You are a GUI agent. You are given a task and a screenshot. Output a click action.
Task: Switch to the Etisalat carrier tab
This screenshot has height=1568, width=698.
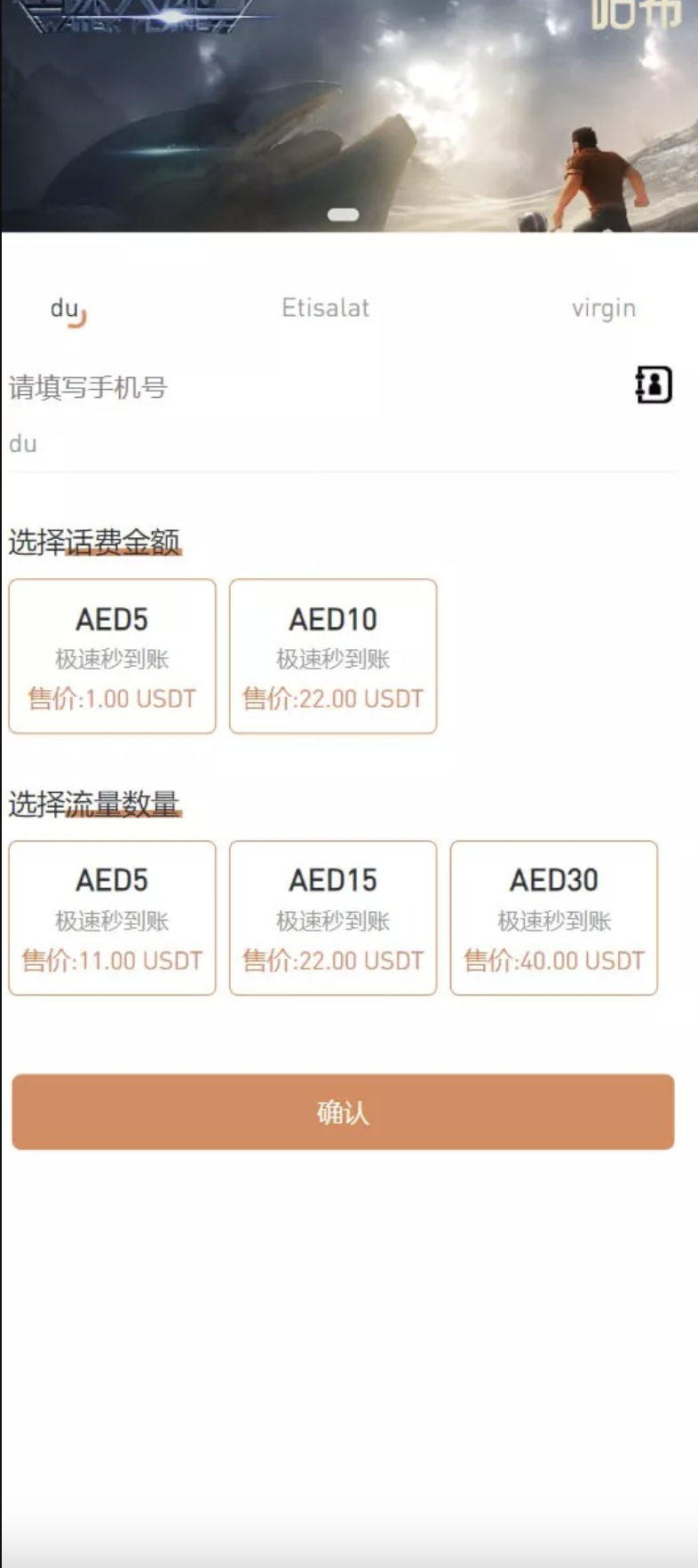pyautogui.click(x=326, y=307)
